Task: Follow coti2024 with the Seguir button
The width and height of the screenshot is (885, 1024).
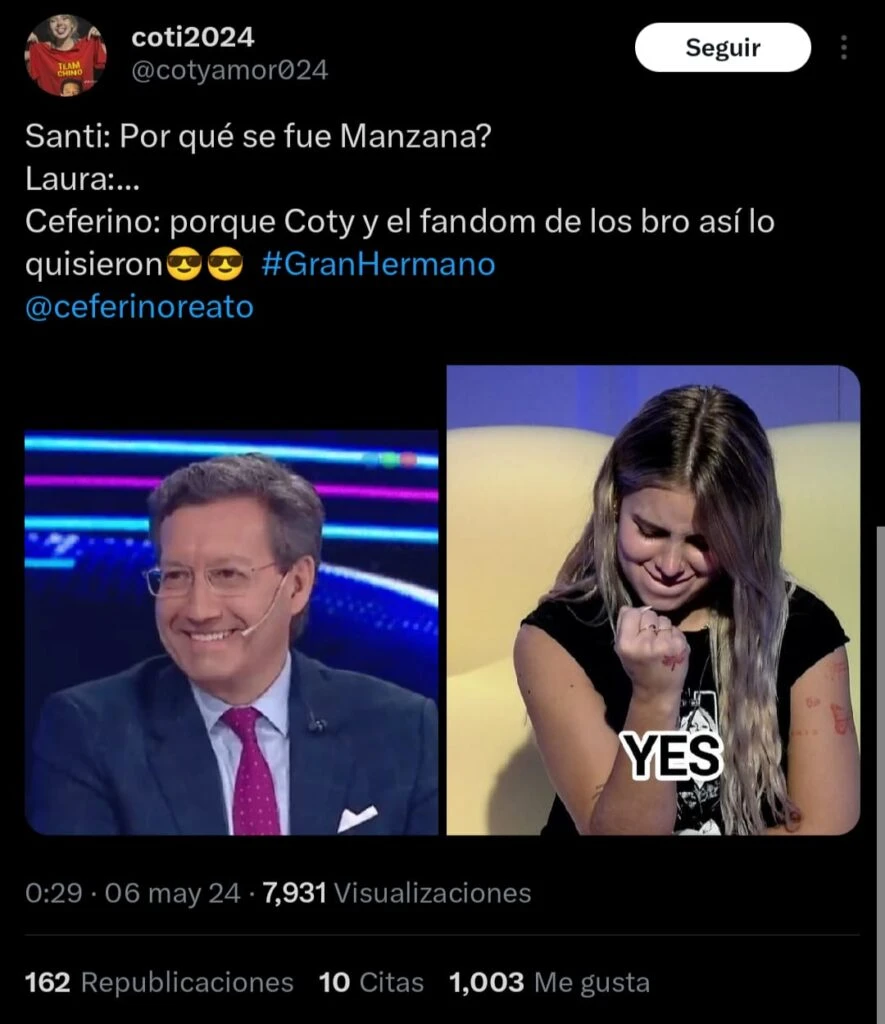Action: click(x=722, y=47)
